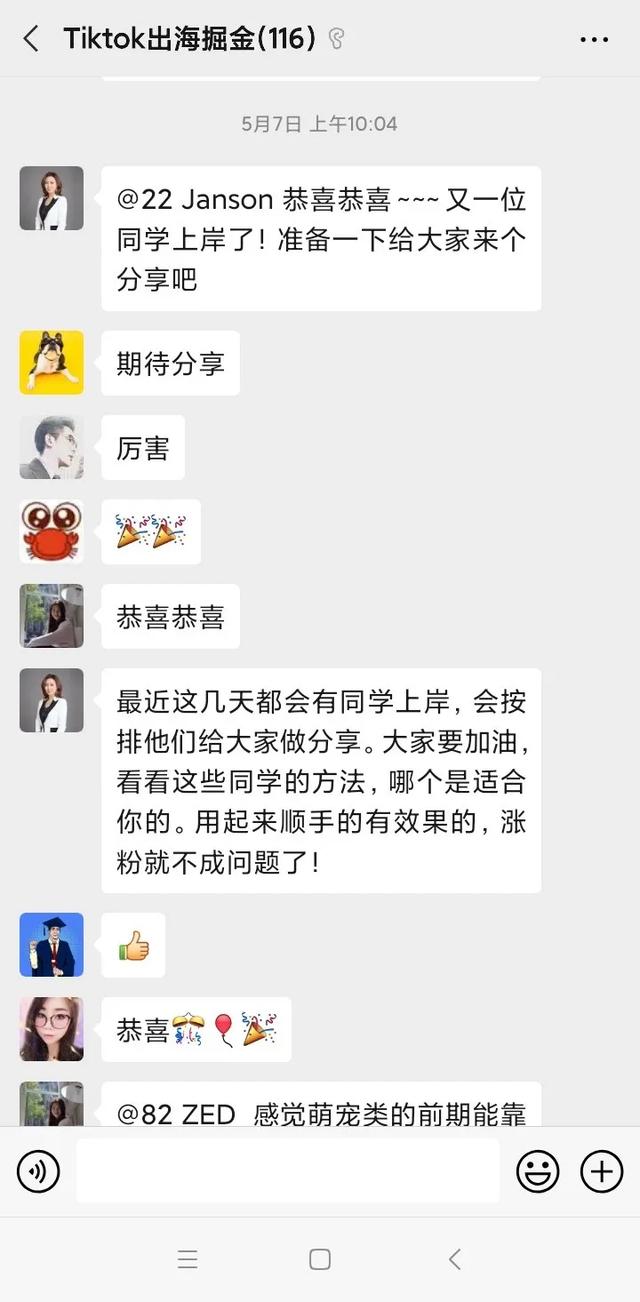Open the system recent apps button
The width and height of the screenshot is (640, 1302).
(x=187, y=1259)
